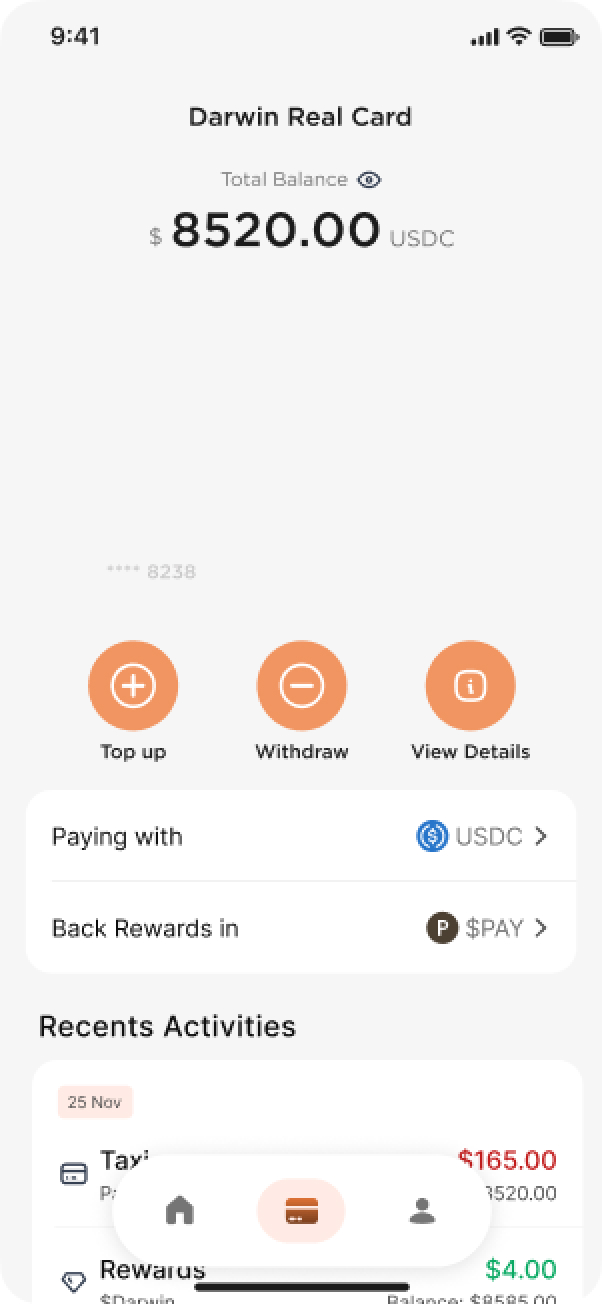Image resolution: width=604 pixels, height=1304 pixels.
Task: View card details
Action: coord(470,686)
